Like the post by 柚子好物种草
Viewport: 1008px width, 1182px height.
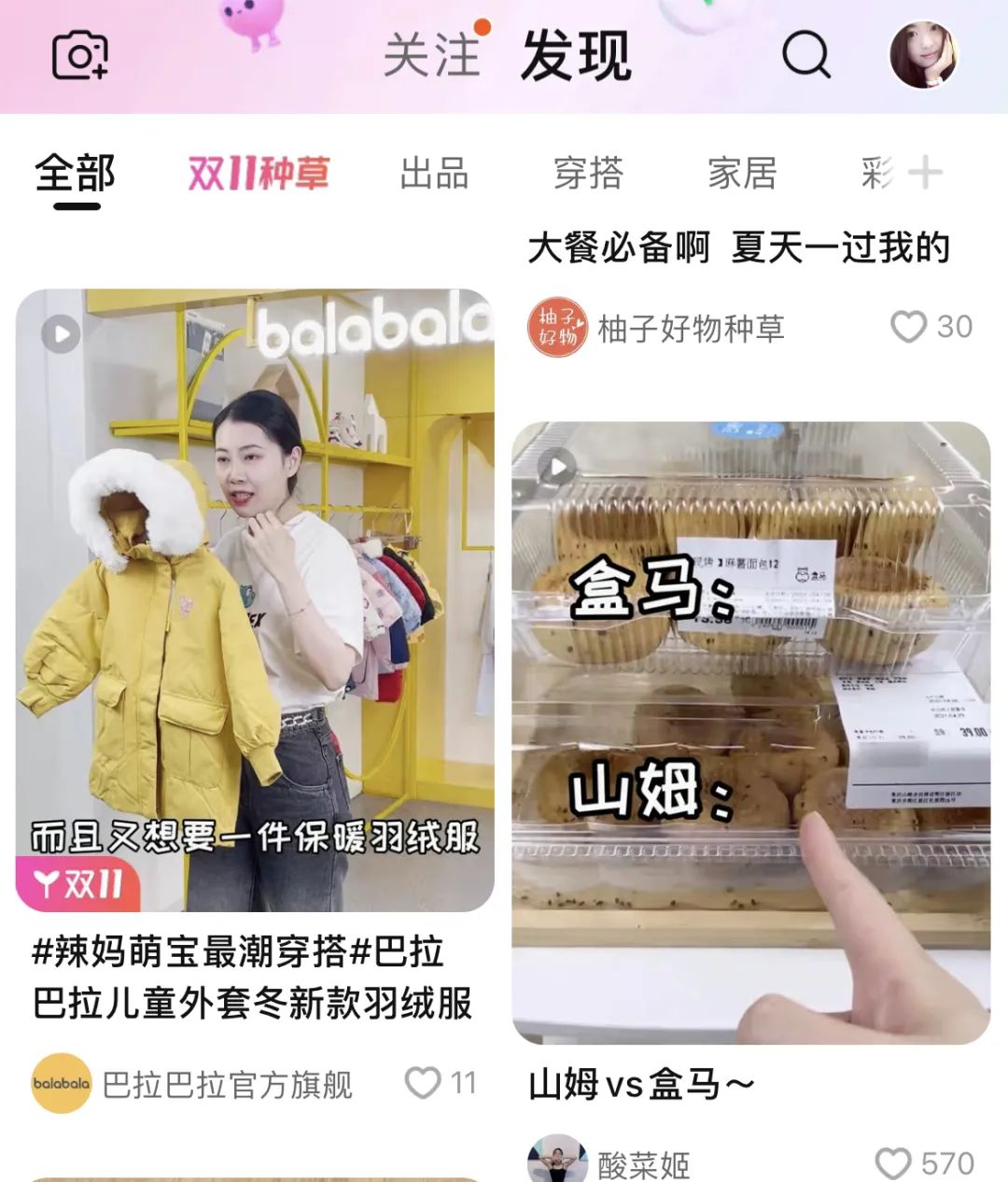(x=908, y=327)
